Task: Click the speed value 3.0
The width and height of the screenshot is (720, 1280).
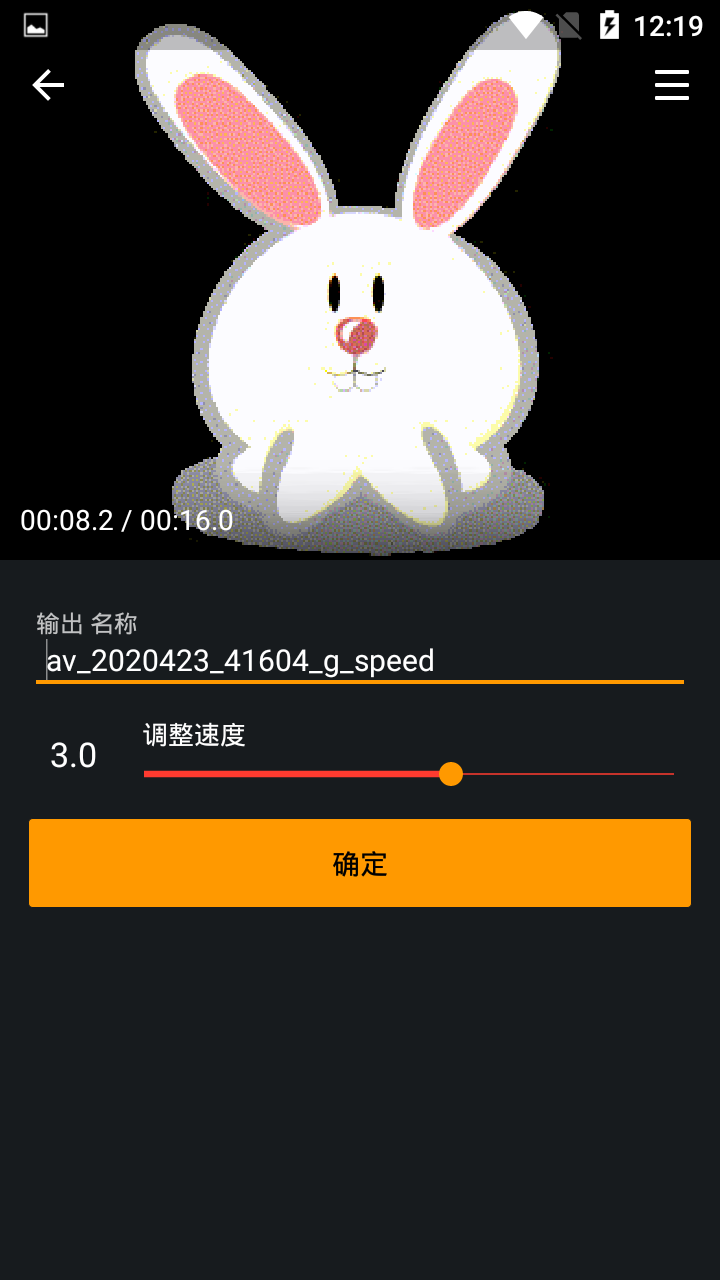Action: point(74,755)
